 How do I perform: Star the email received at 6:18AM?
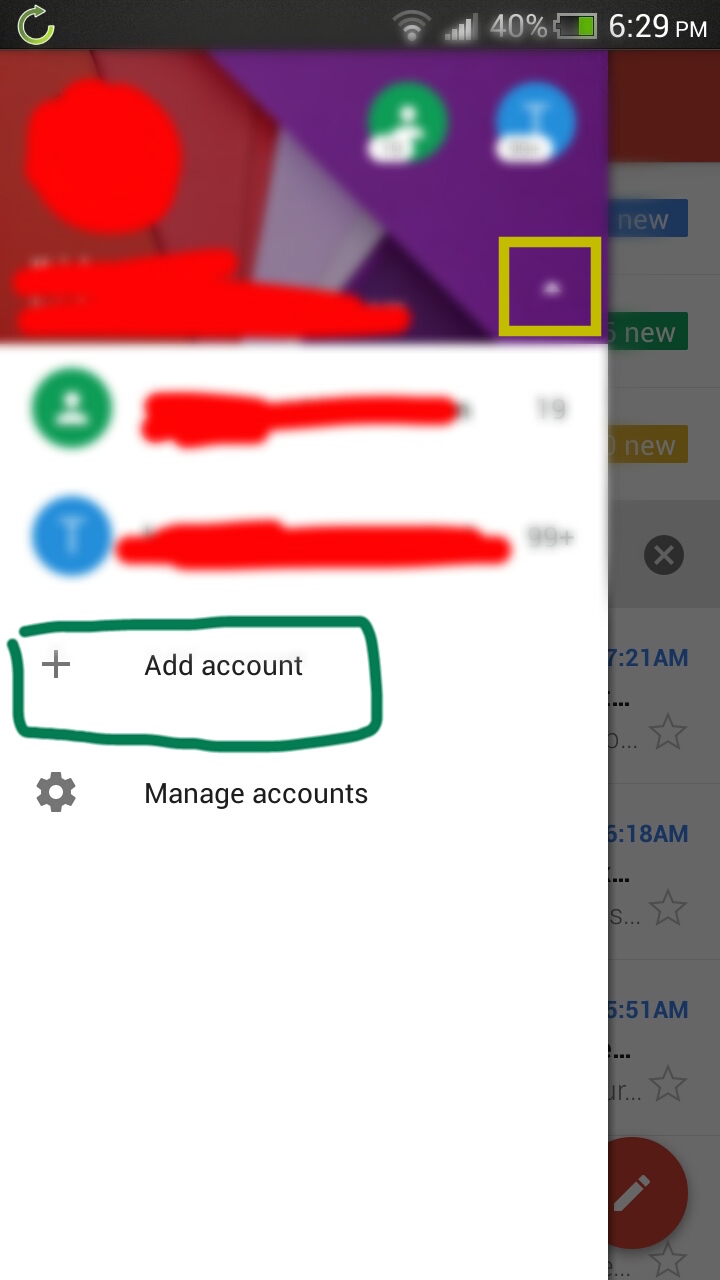click(667, 909)
